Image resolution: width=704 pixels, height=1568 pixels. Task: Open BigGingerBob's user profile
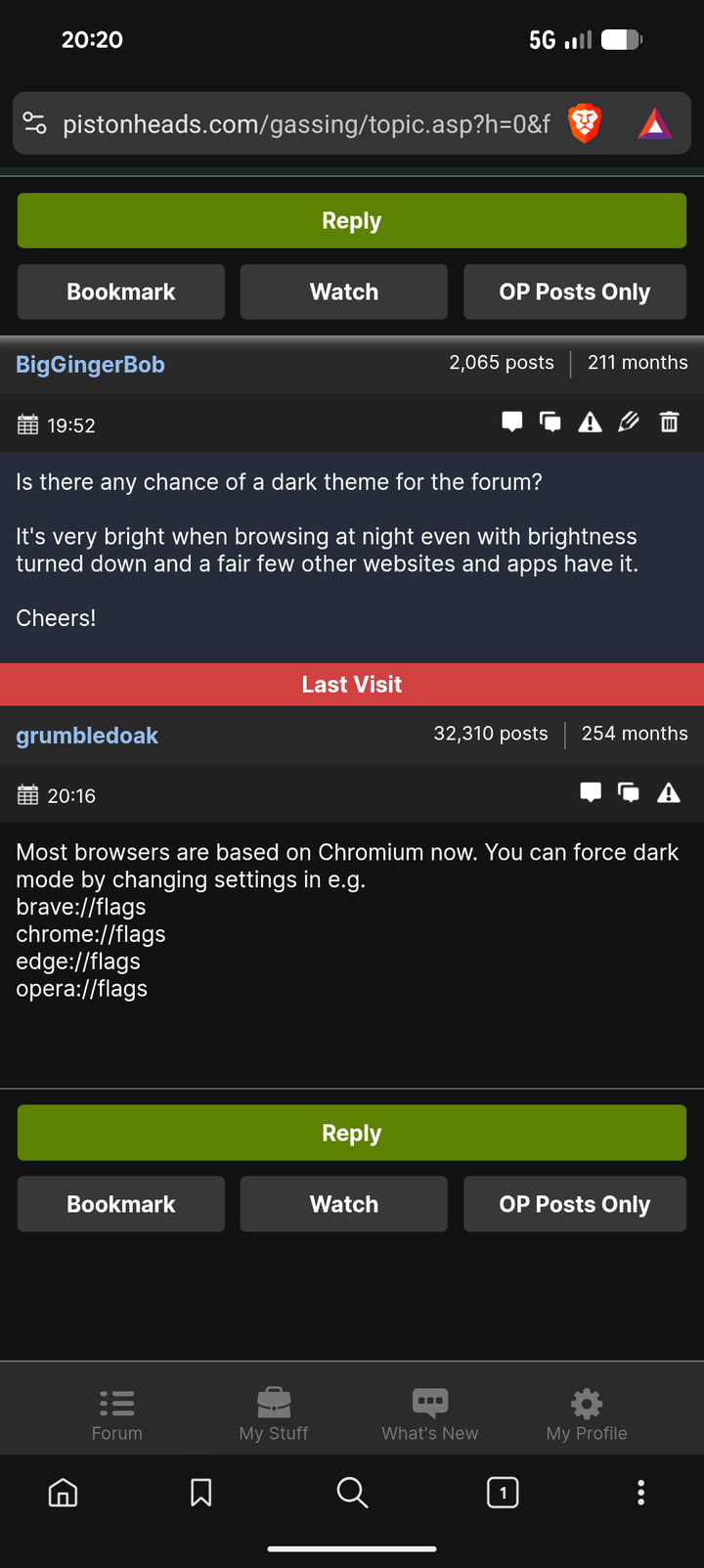coord(90,365)
